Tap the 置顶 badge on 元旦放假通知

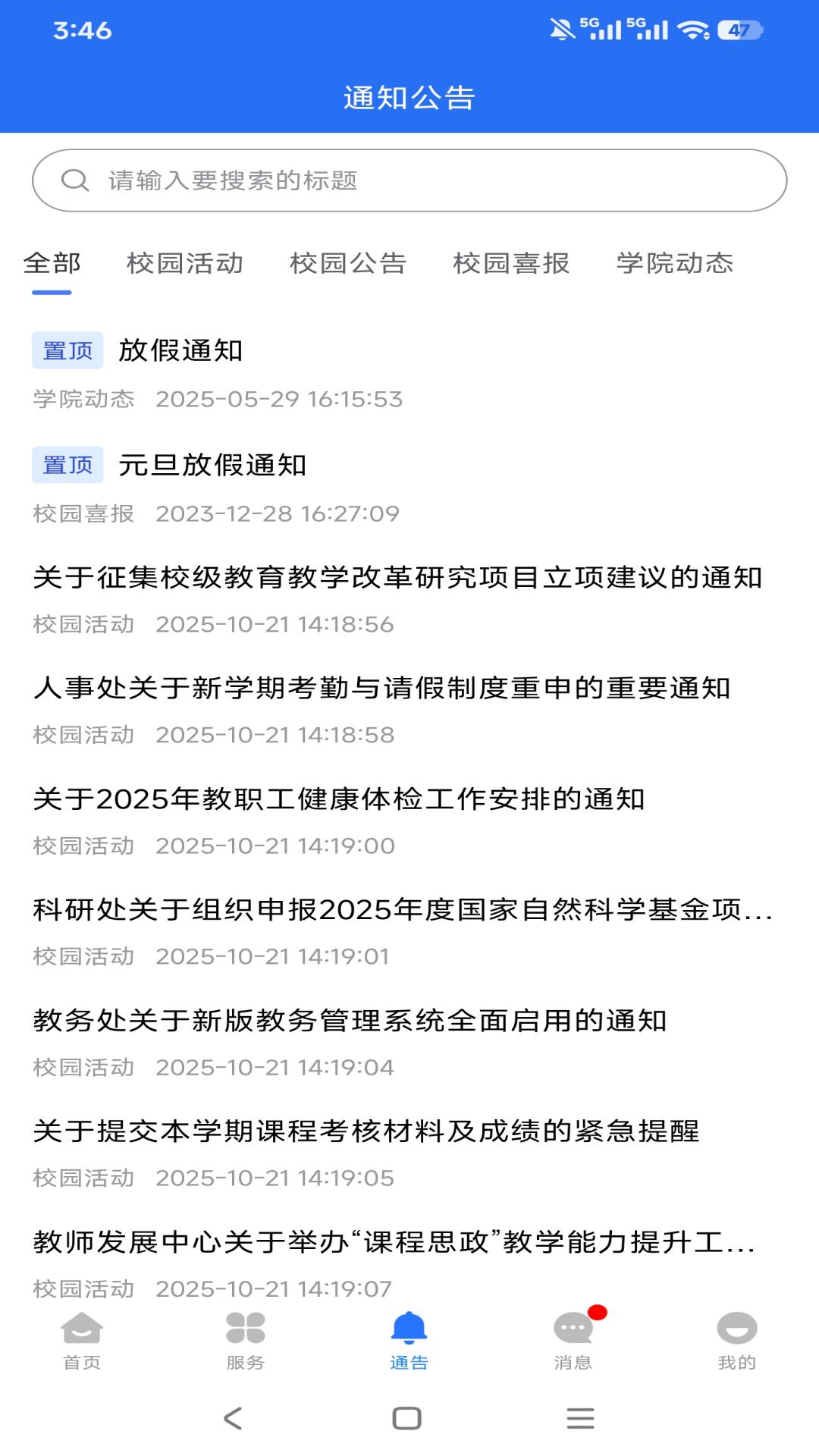(67, 466)
